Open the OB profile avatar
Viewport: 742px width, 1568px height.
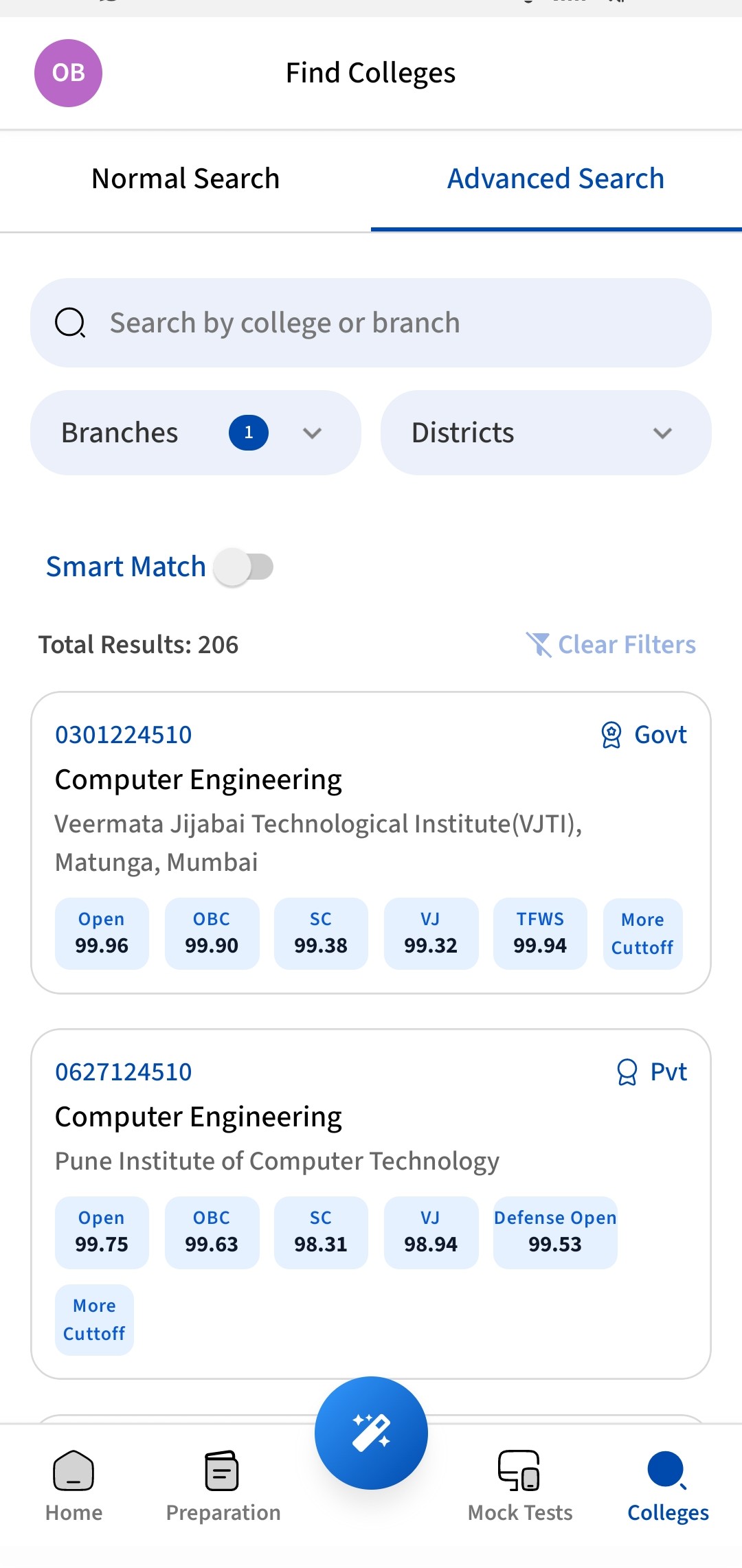[68, 72]
